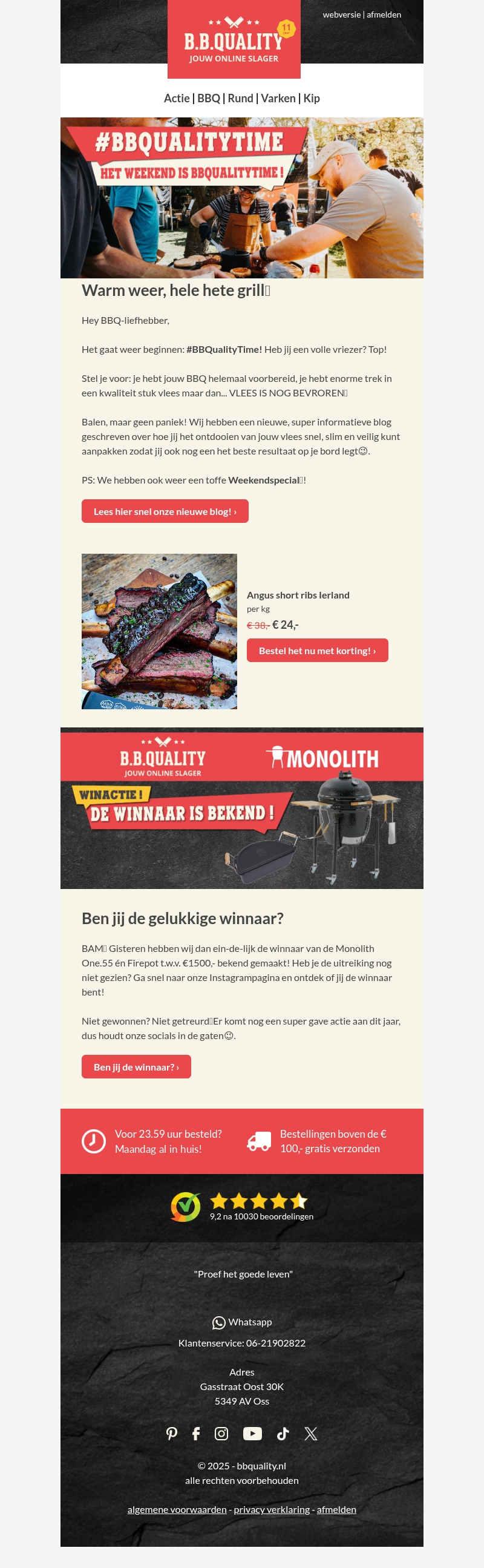Open the webversie link

tap(342, 15)
